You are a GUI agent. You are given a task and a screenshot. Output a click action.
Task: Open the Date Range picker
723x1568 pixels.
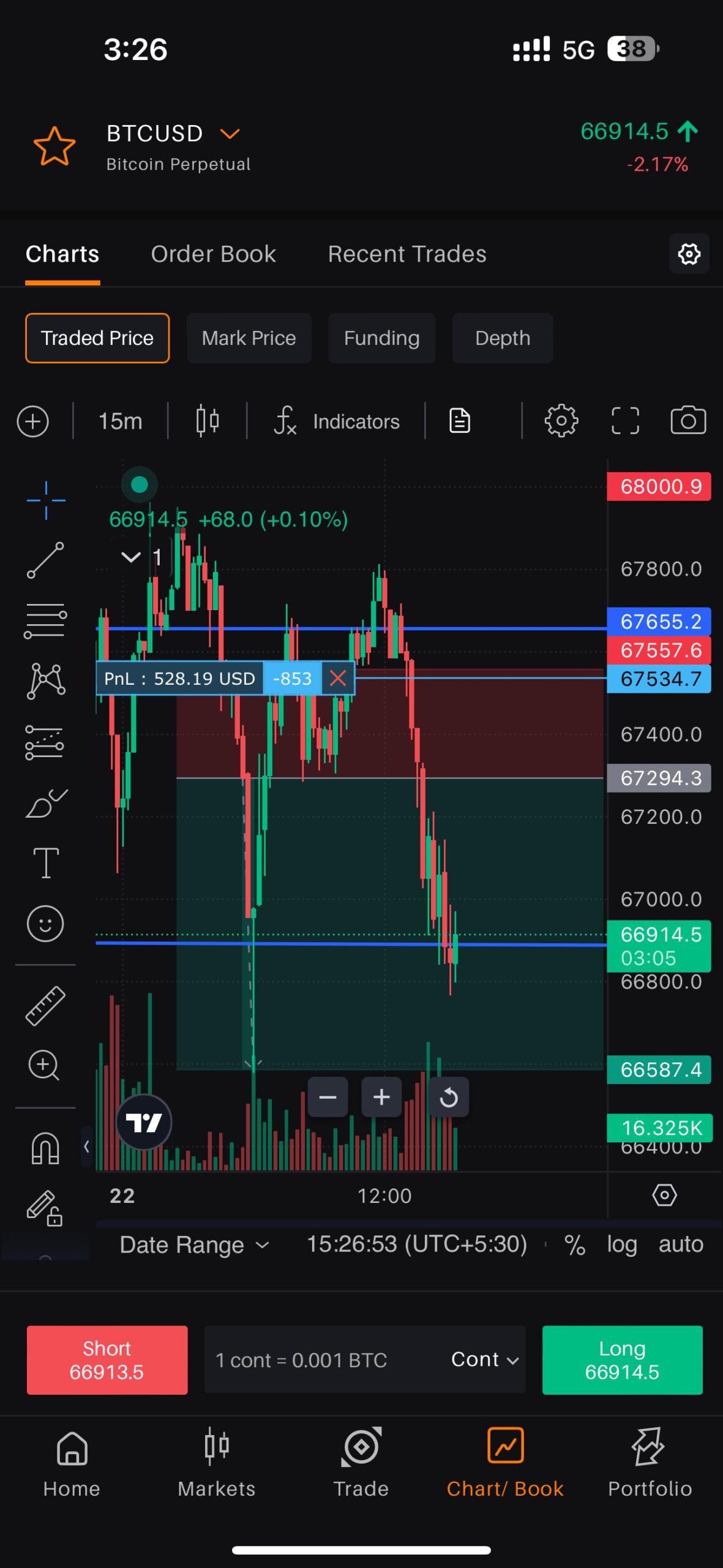click(x=194, y=1245)
